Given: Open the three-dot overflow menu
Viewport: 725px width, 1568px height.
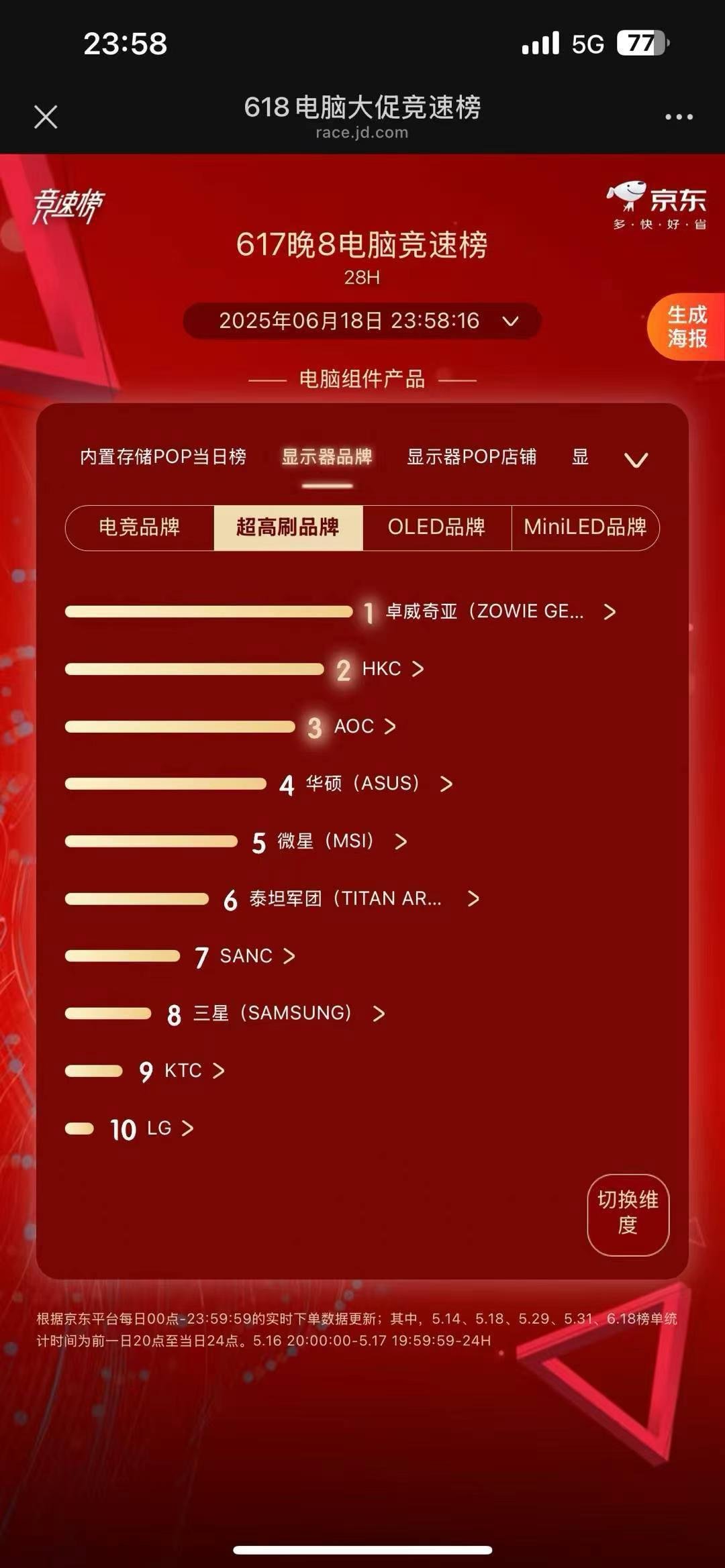Looking at the screenshot, I should (679, 117).
